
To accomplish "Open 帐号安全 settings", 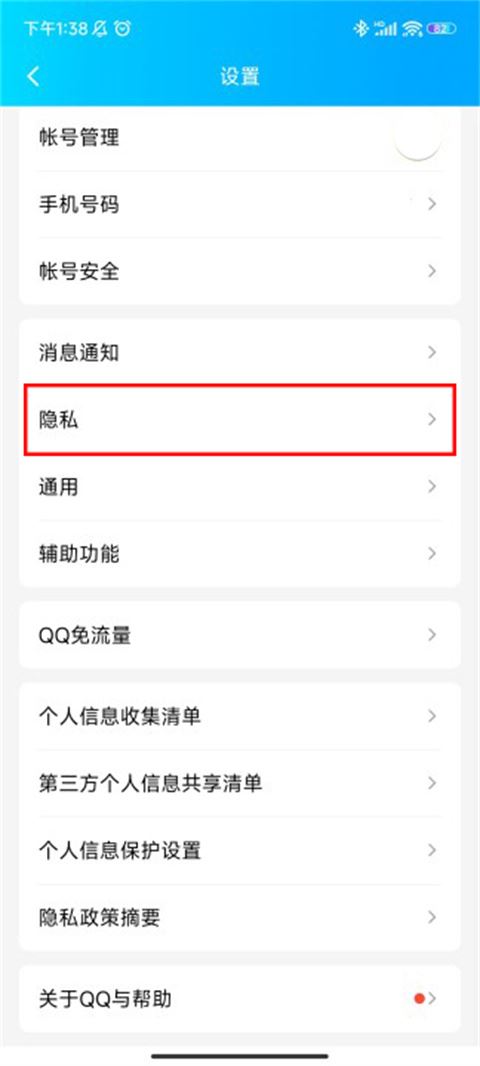I will tap(240, 271).
